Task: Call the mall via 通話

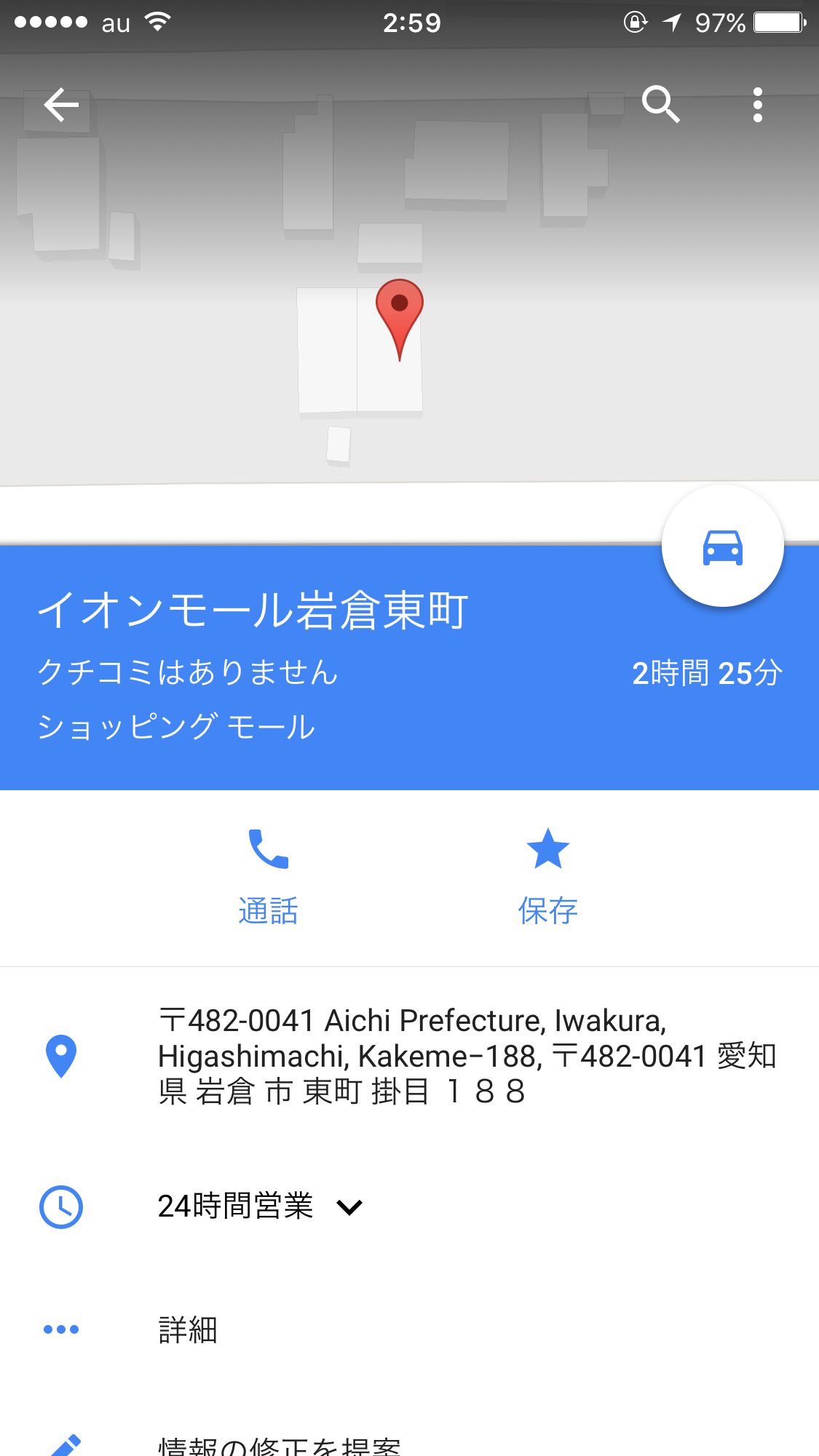Action: [268, 876]
